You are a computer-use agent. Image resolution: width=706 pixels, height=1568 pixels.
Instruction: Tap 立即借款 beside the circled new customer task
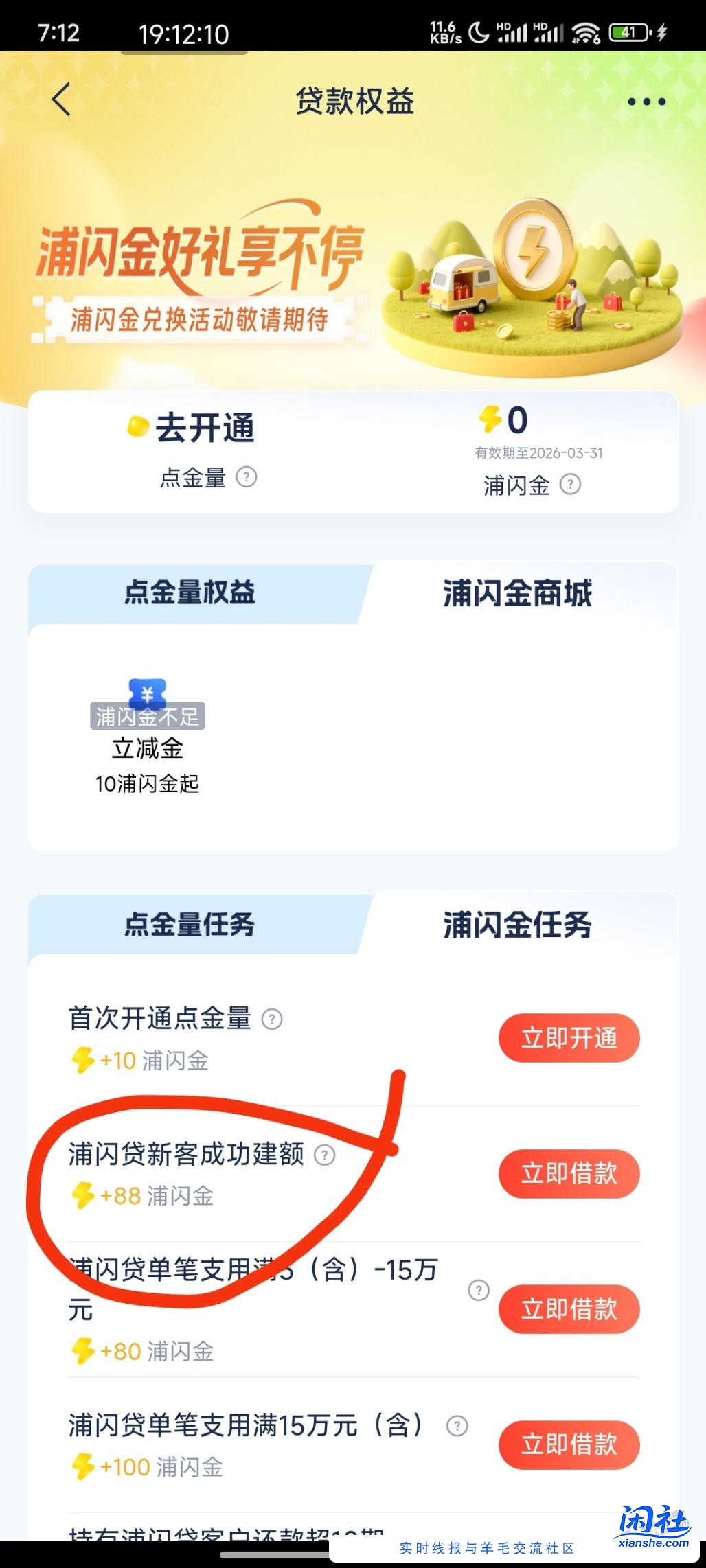click(x=569, y=1174)
